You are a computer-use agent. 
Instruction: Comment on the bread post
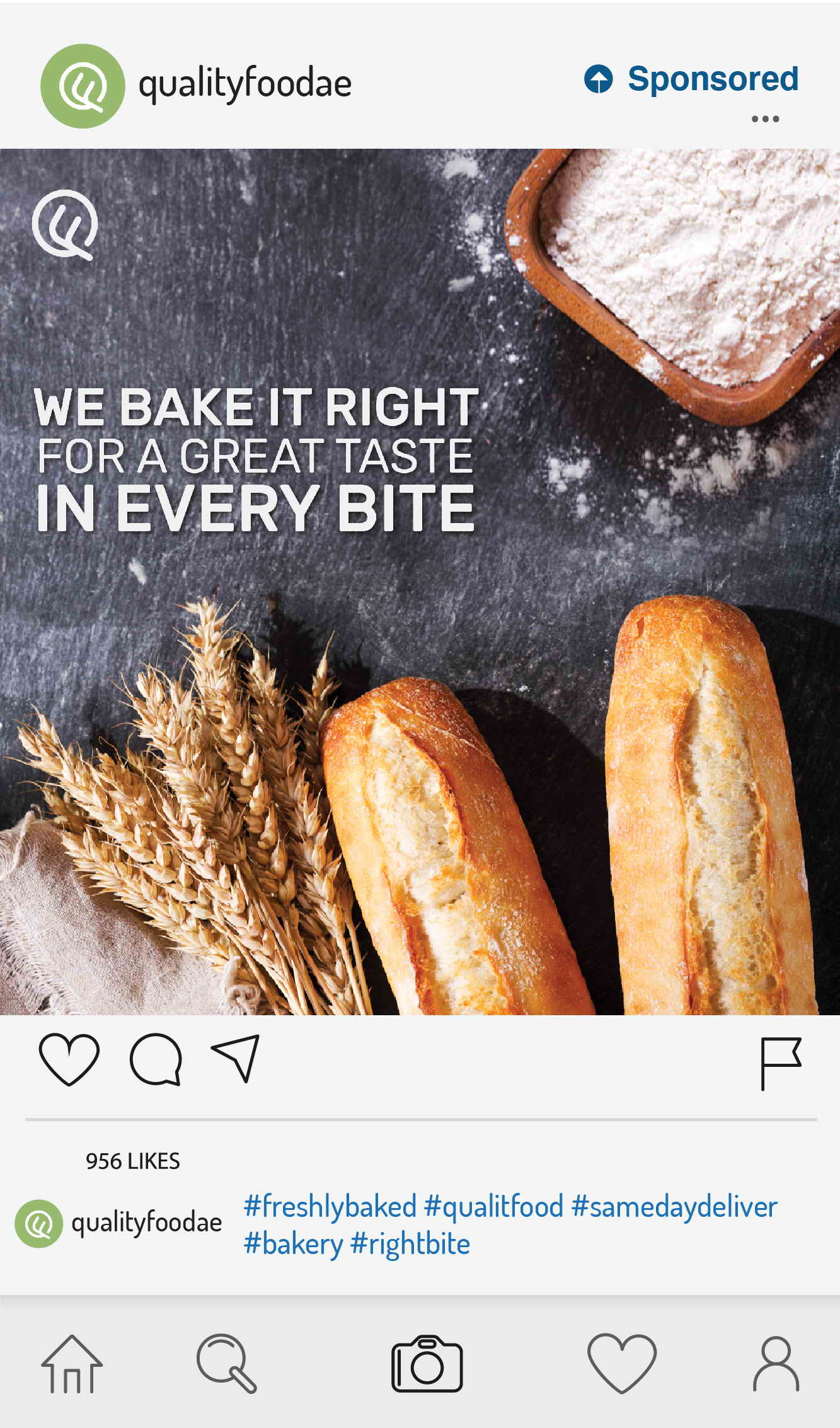(x=156, y=1059)
